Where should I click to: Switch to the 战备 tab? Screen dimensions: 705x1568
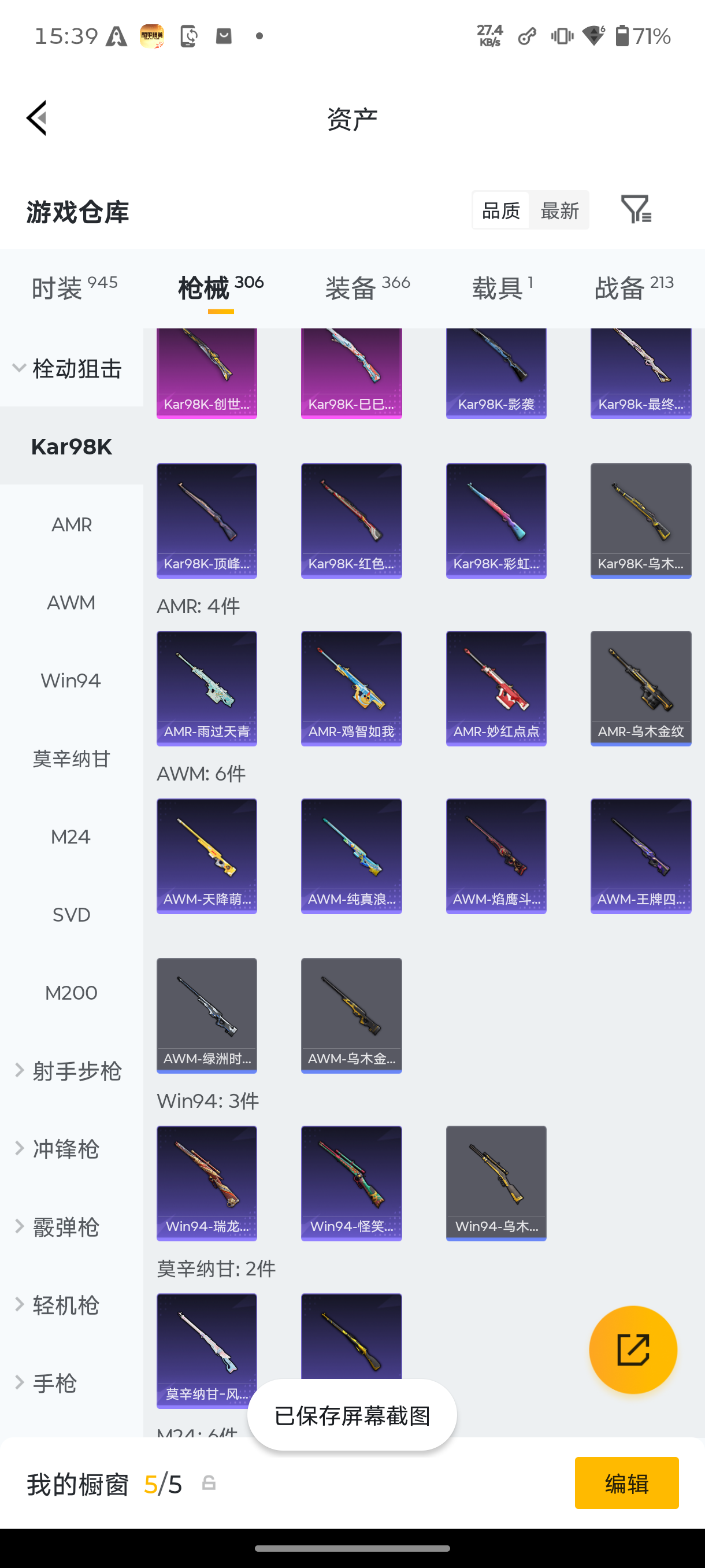pyautogui.click(x=634, y=287)
